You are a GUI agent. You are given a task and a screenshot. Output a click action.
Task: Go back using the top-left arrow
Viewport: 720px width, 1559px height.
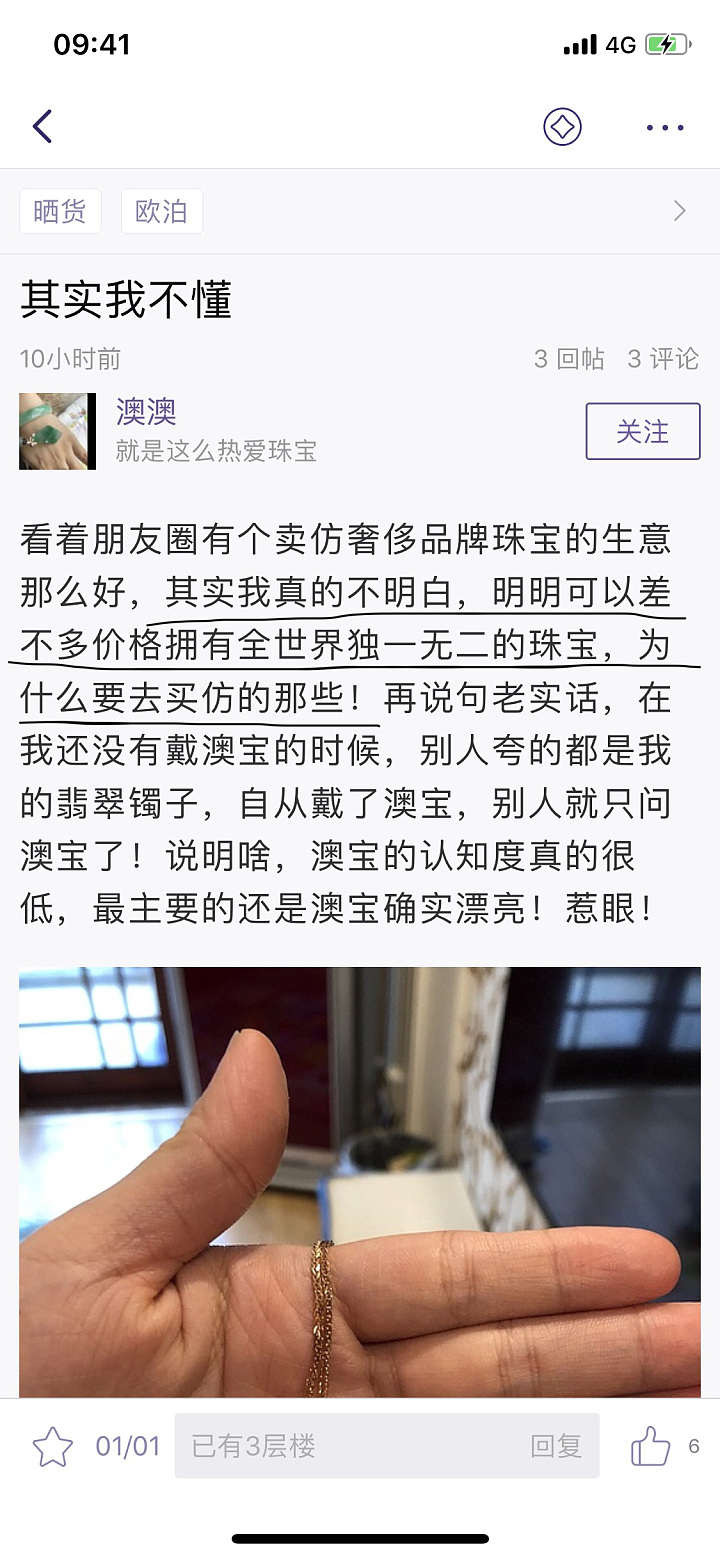coord(42,127)
